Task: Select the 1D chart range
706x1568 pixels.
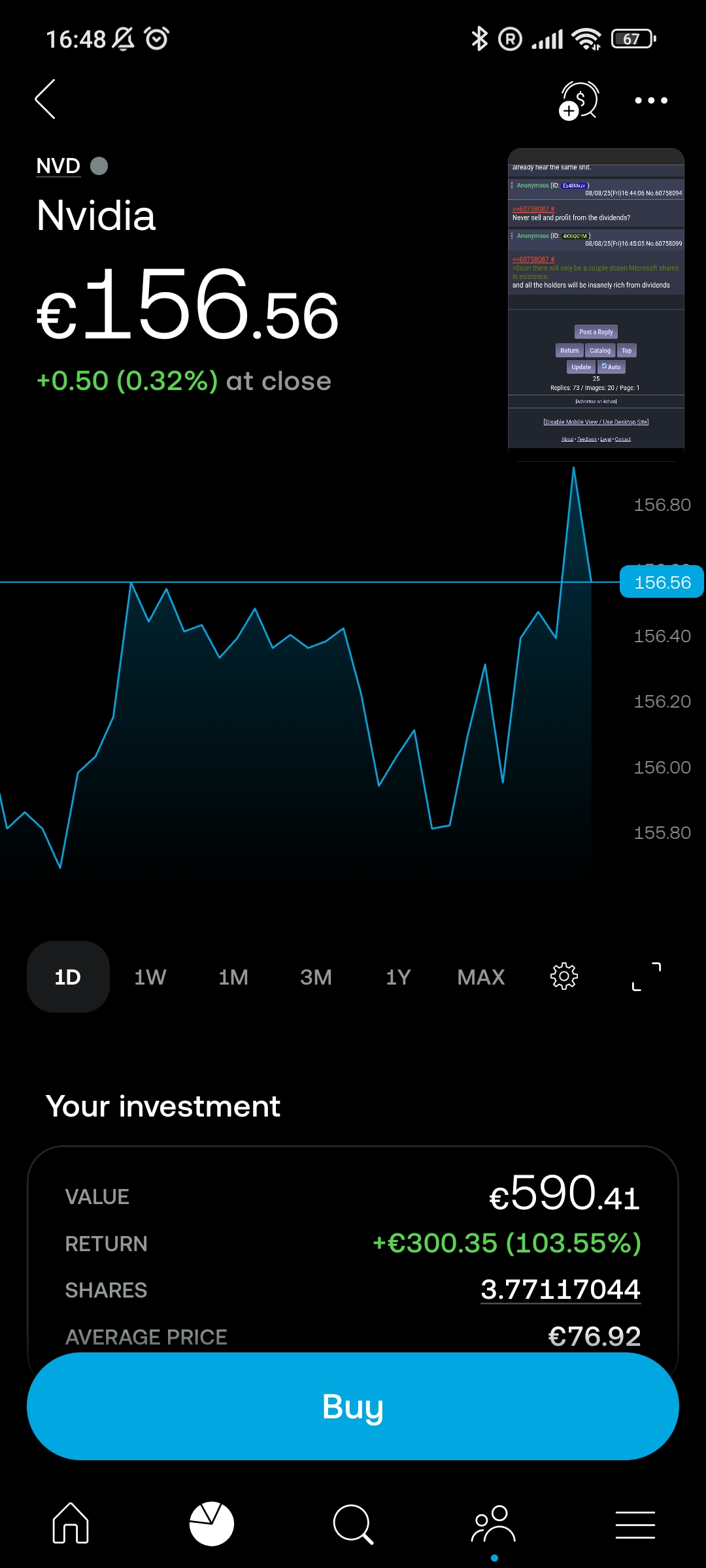Action: pos(68,977)
